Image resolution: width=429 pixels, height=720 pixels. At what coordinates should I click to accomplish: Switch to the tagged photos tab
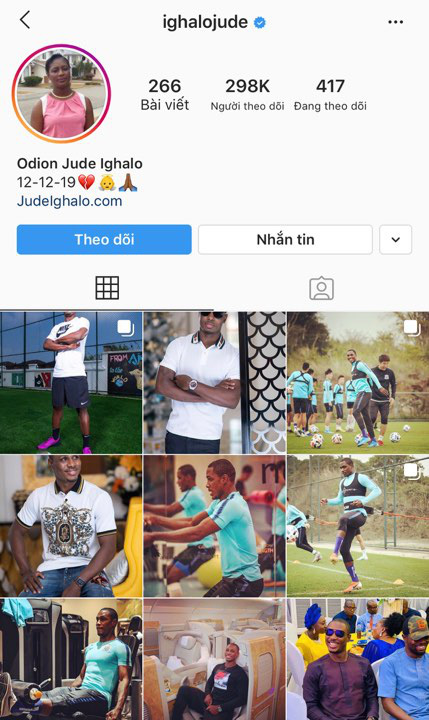click(322, 288)
